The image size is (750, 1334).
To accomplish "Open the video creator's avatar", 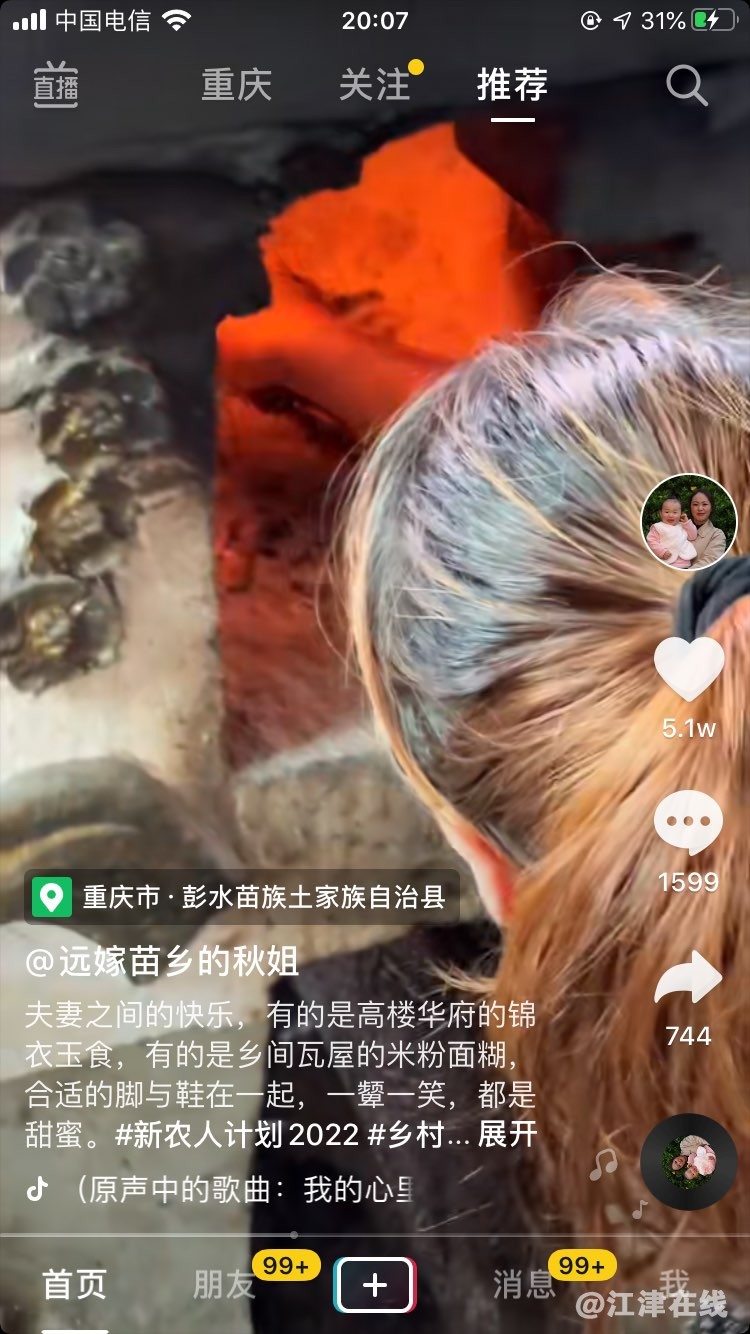I will pos(688,522).
